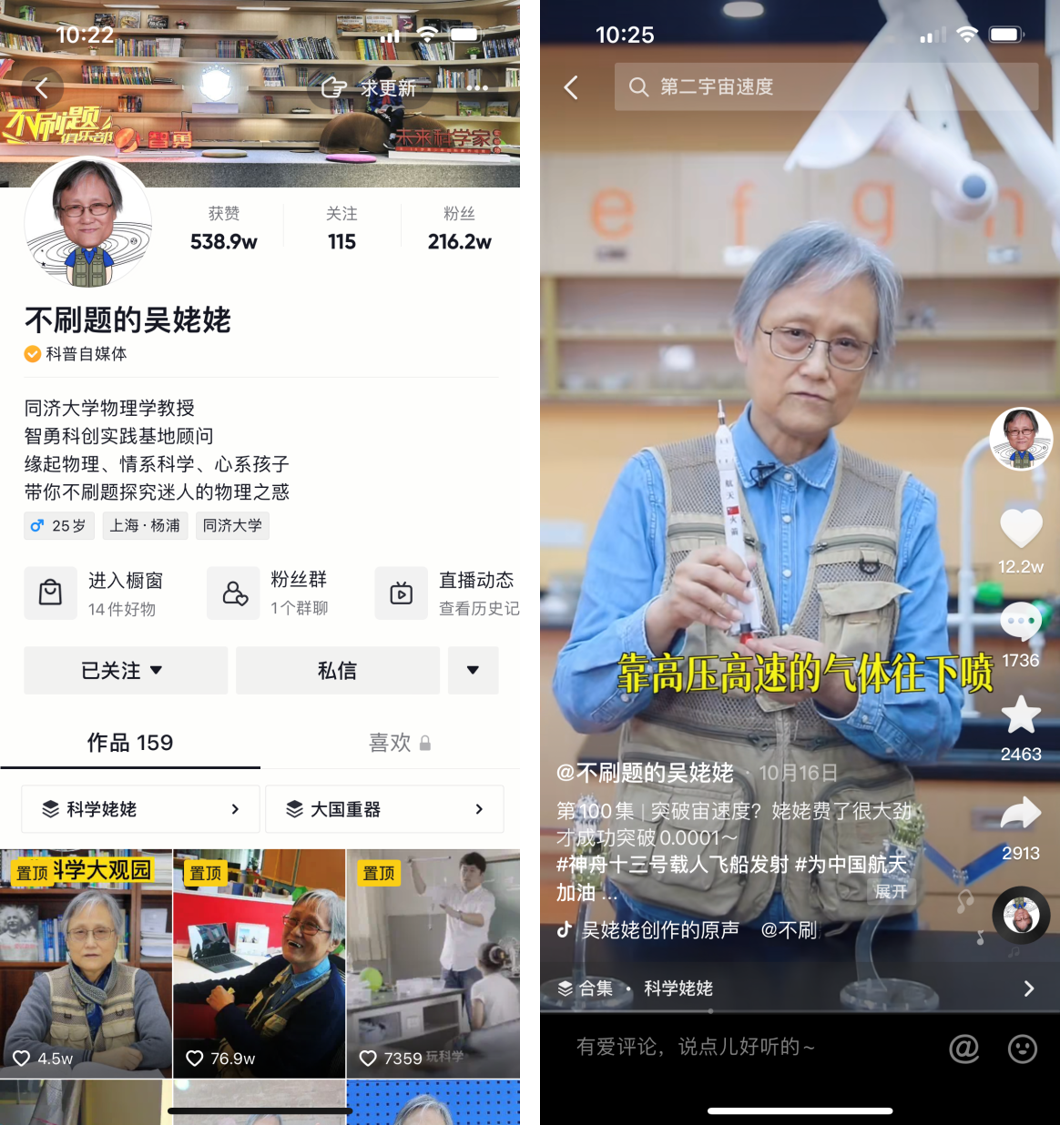Open the 大国重器 collection chip

(x=384, y=809)
